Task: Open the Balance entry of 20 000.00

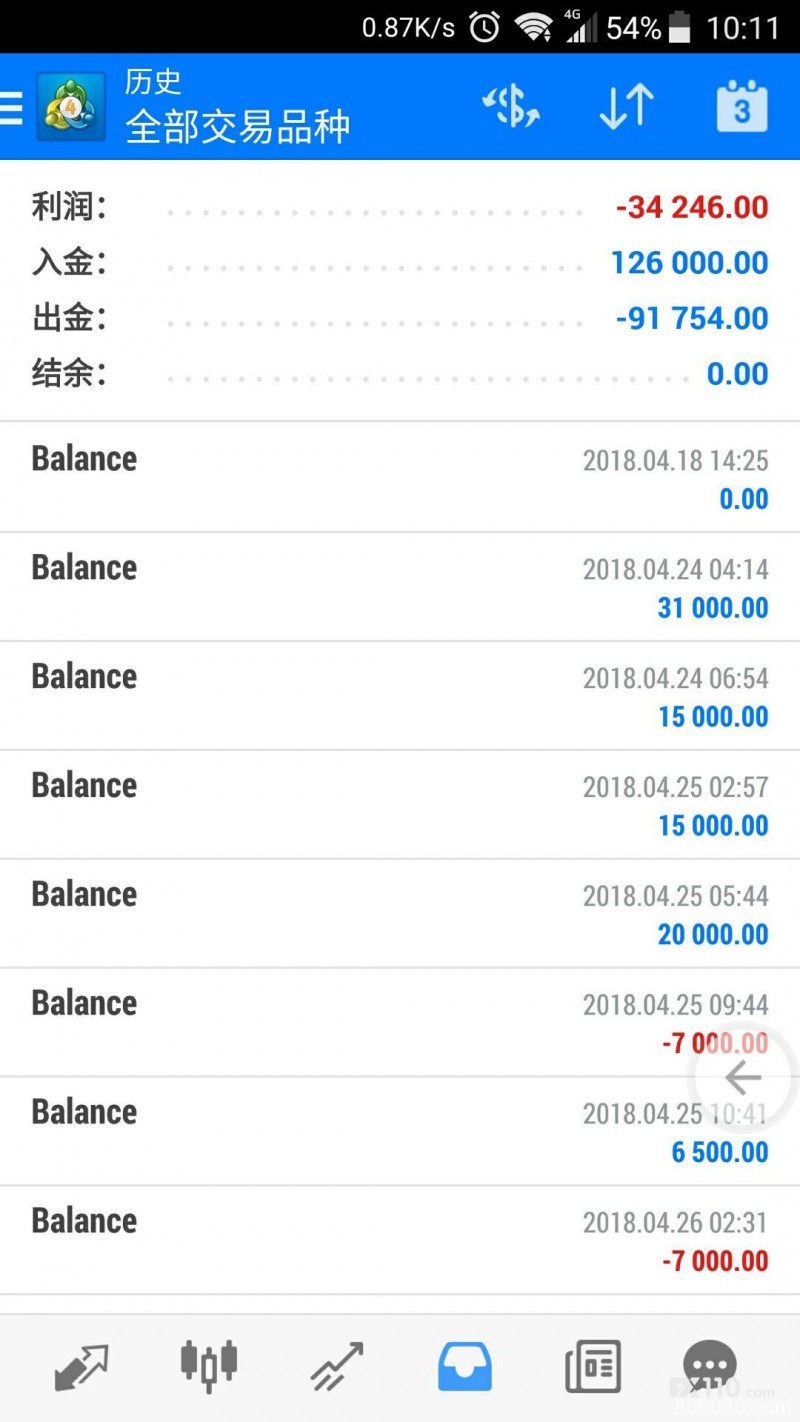Action: (x=400, y=914)
